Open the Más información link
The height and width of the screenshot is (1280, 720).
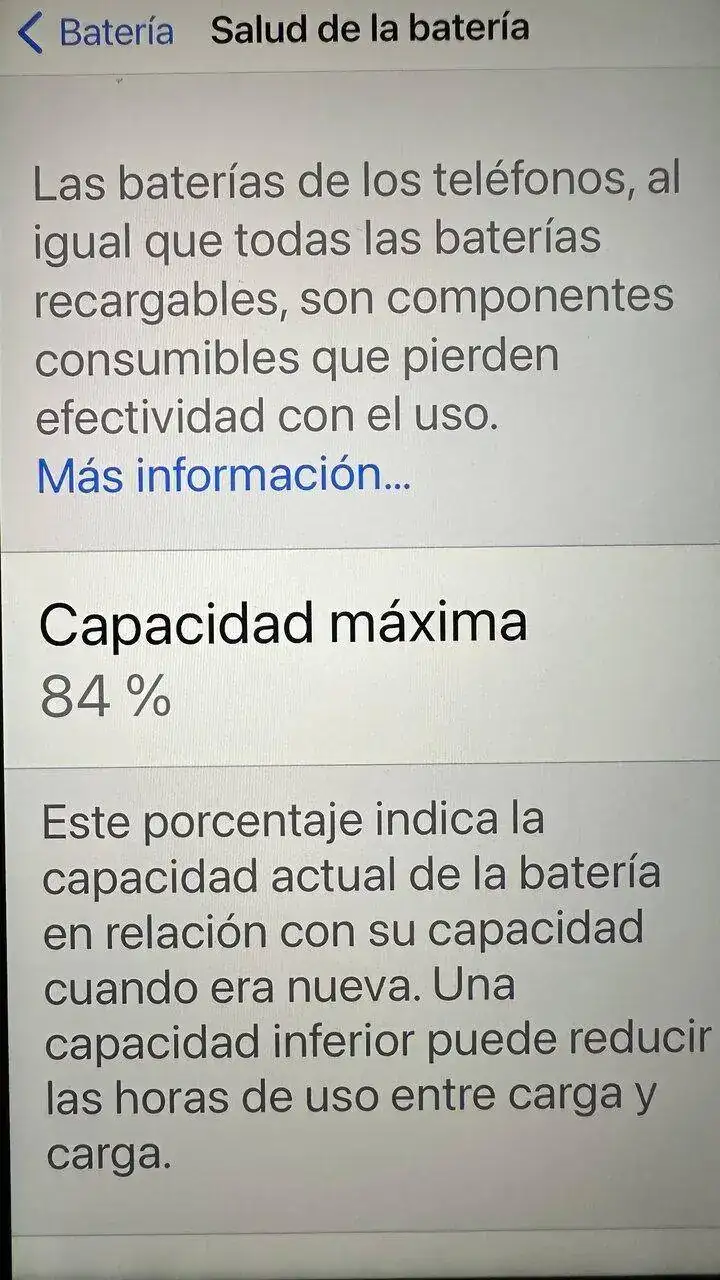[223, 474]
